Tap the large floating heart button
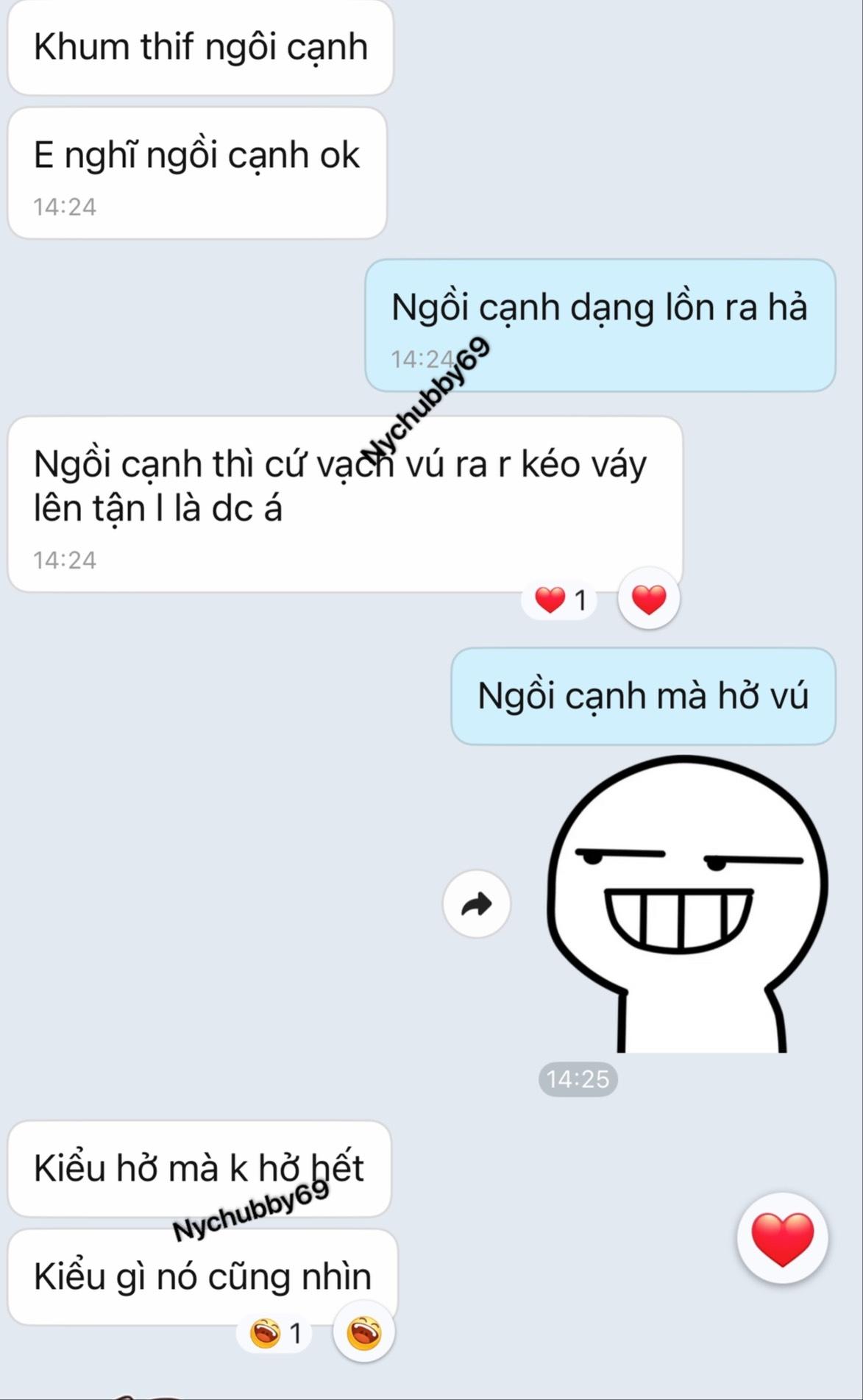The width and height of the screenshot is (863, 1400). click(x=782, y=1238)
